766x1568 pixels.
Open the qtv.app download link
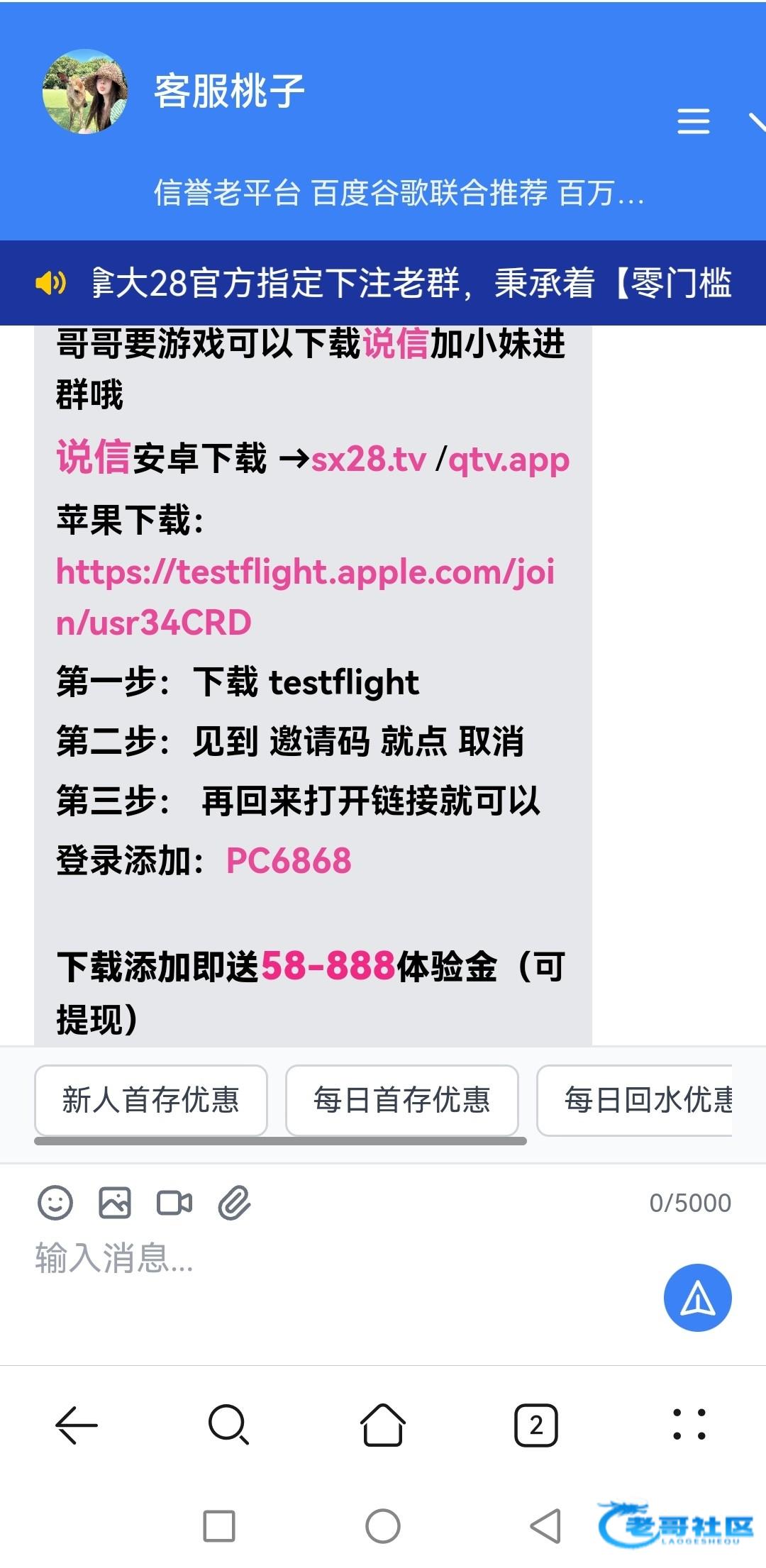tap(509, 460)
